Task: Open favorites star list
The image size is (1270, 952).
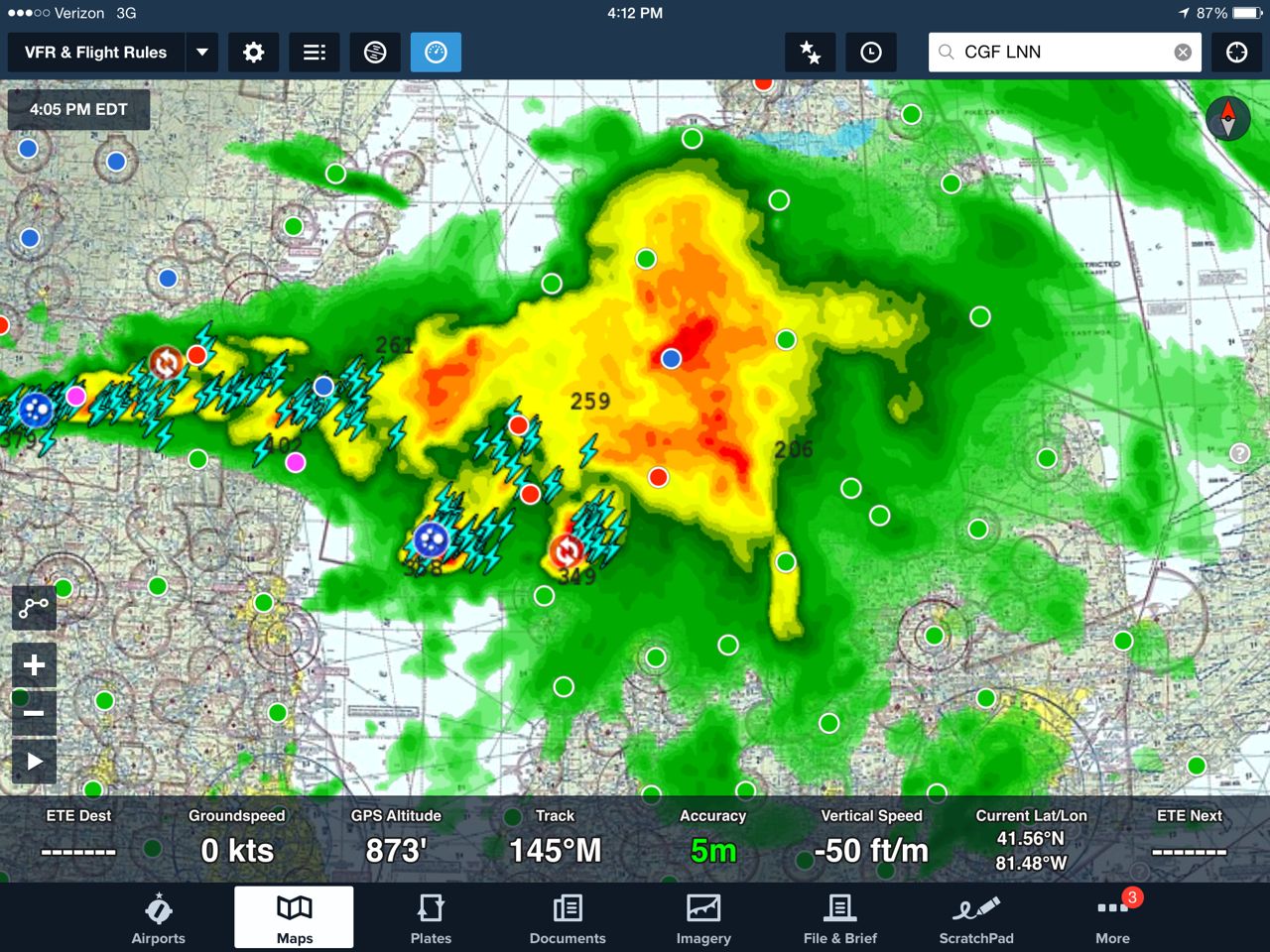Action: tap(810, 53)
